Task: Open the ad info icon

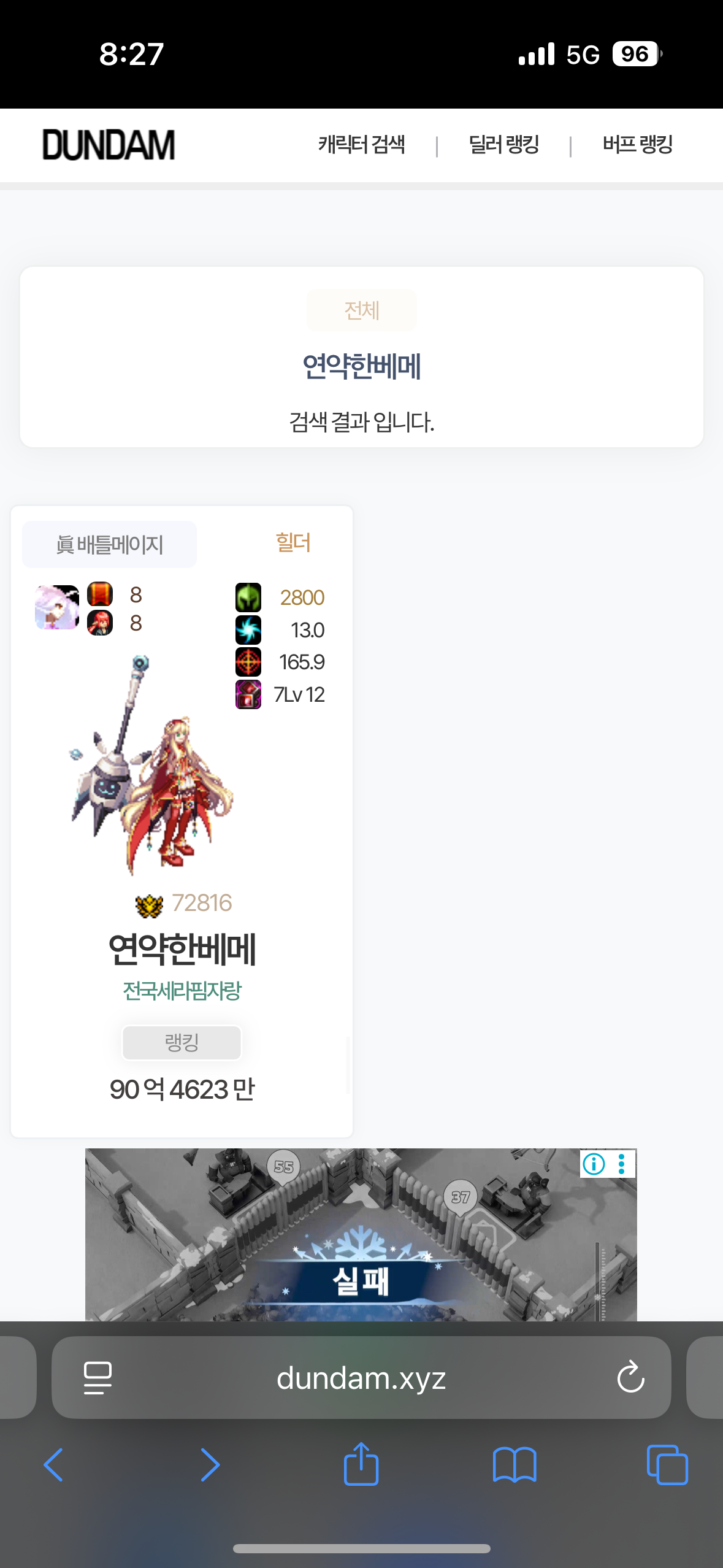Action: (x=594, y=1164)
